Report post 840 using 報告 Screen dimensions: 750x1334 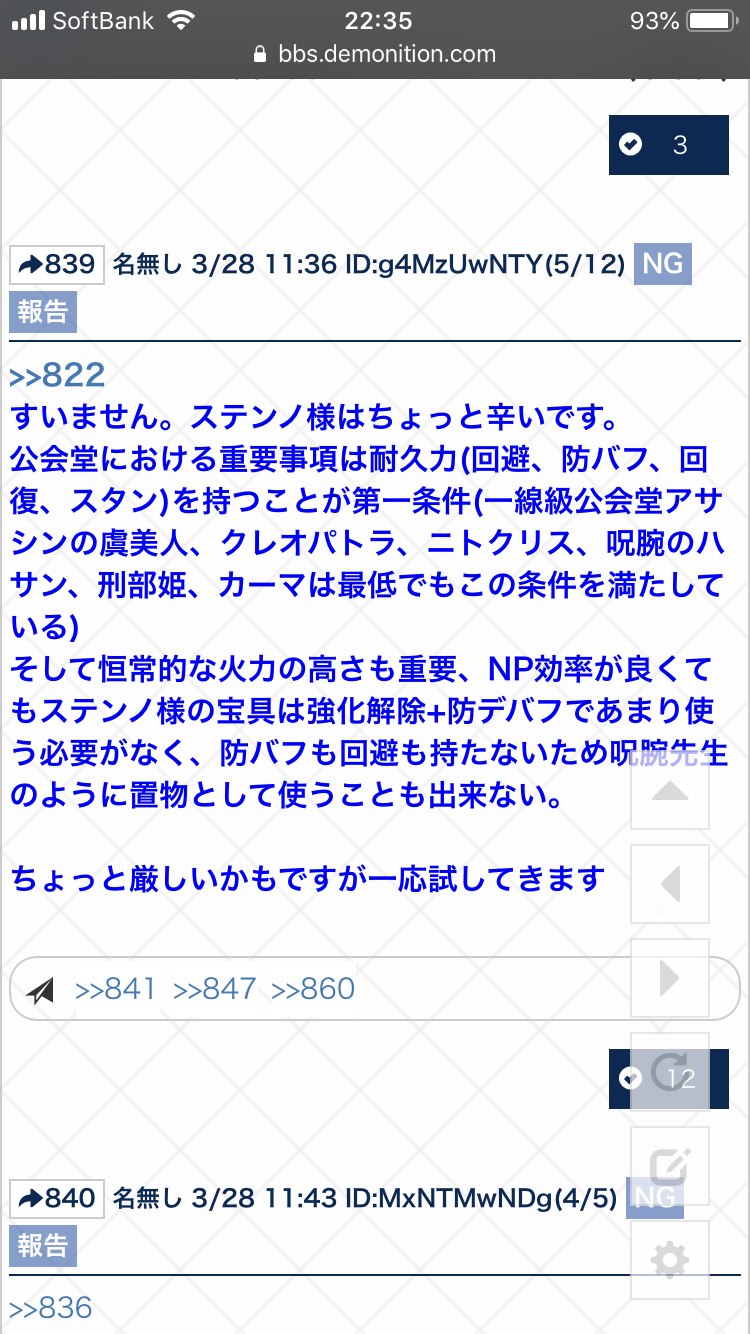click(43, 1246)
